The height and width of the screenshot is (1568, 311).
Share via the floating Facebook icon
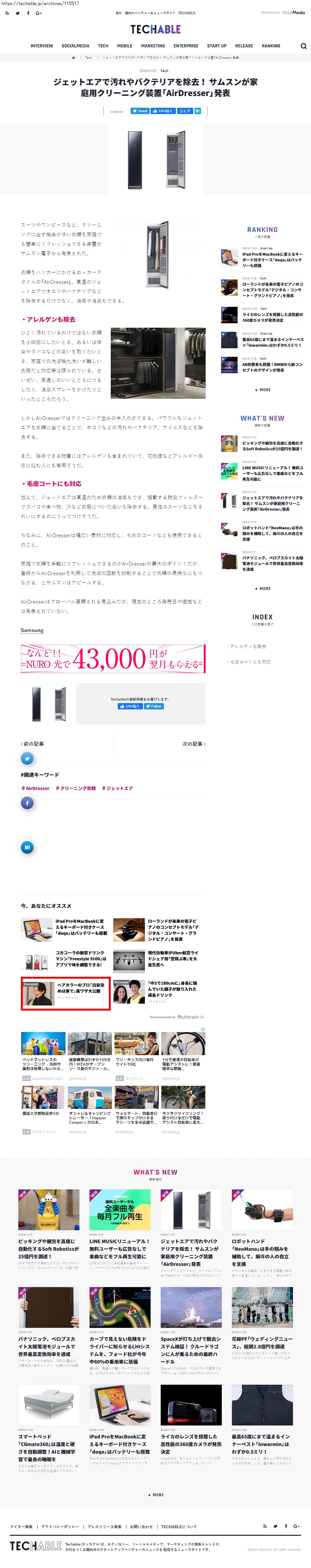(x=27, y=803)
